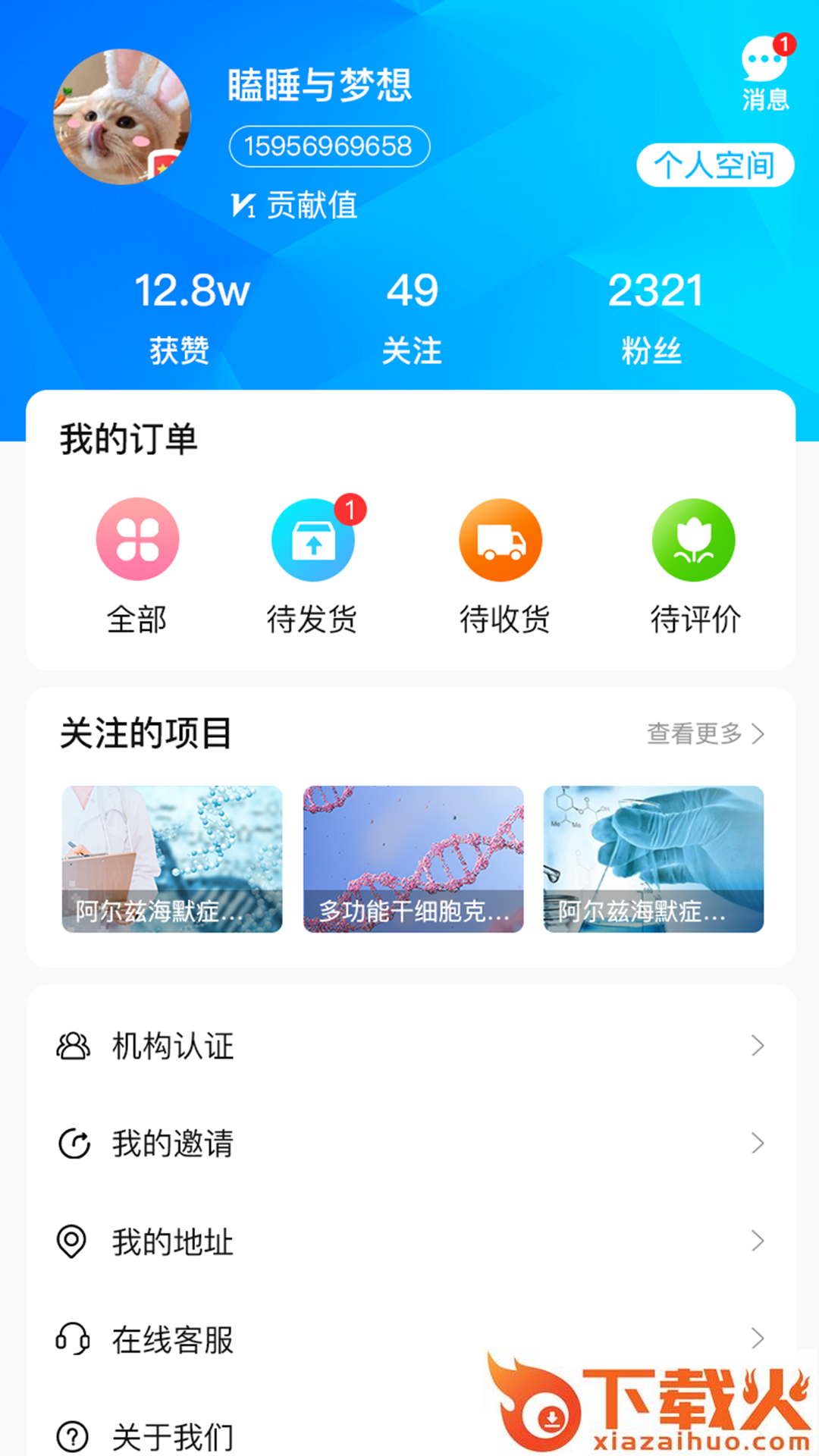This screenshot has height=1456, width=819.
Task: Tap 查看更多 for followed projects
Action: 704,733
